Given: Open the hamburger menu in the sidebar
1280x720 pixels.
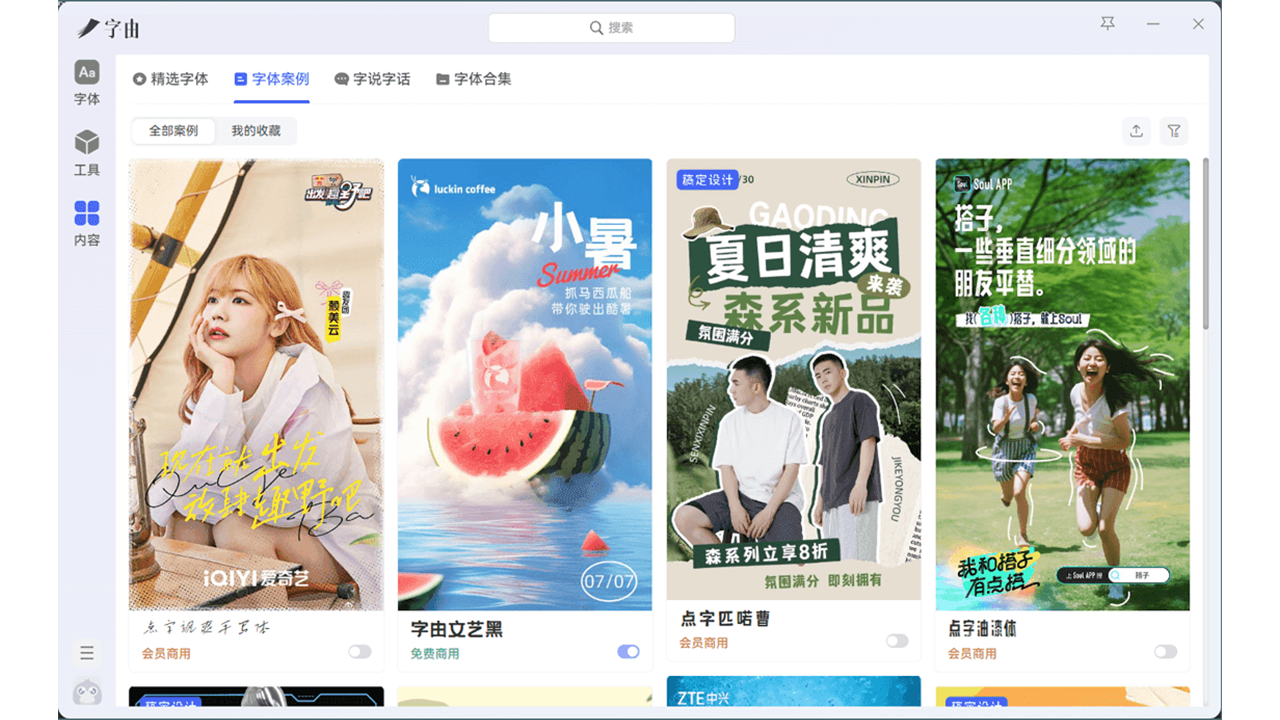Looking at the screenshot, I should [x=87, y=653].
